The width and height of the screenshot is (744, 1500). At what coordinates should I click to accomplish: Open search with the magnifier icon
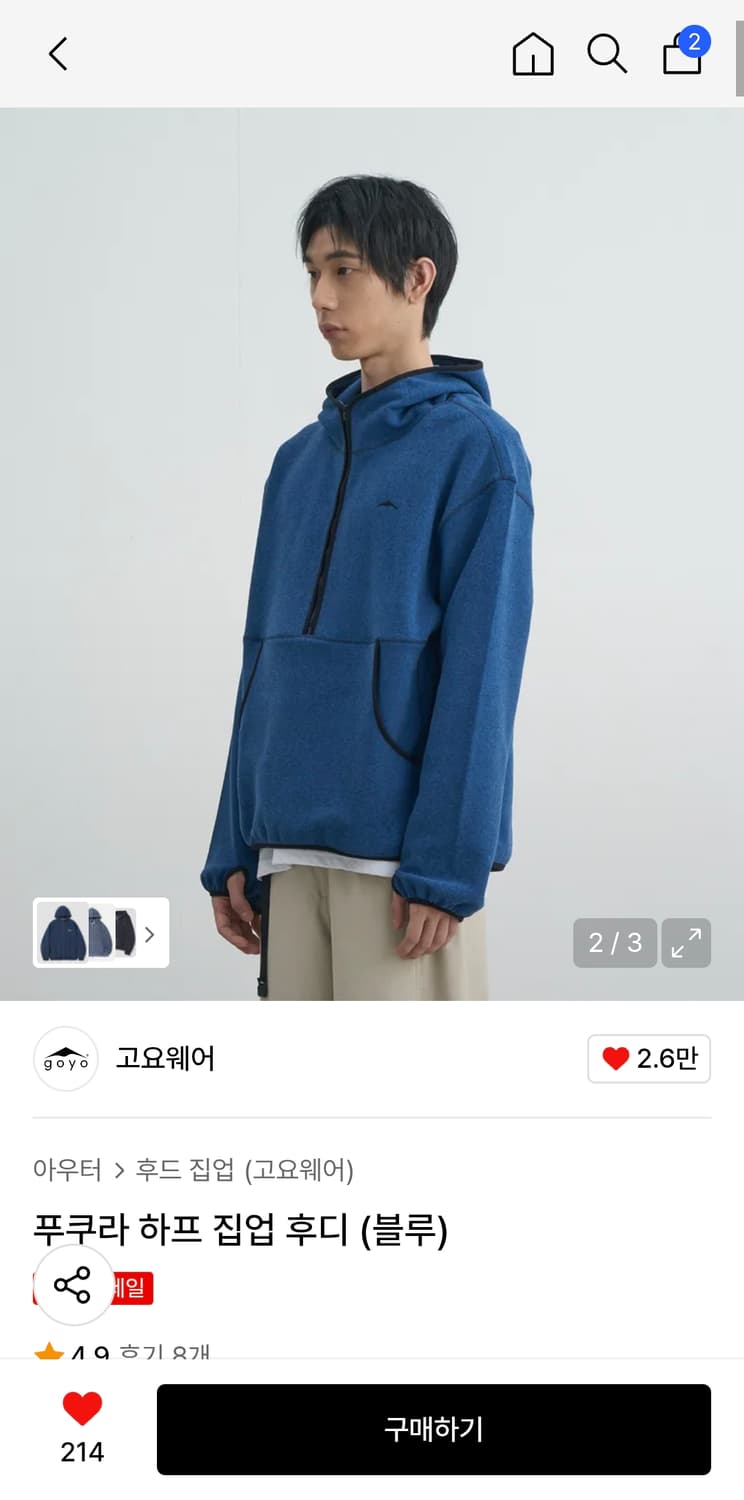click(607, 55)
